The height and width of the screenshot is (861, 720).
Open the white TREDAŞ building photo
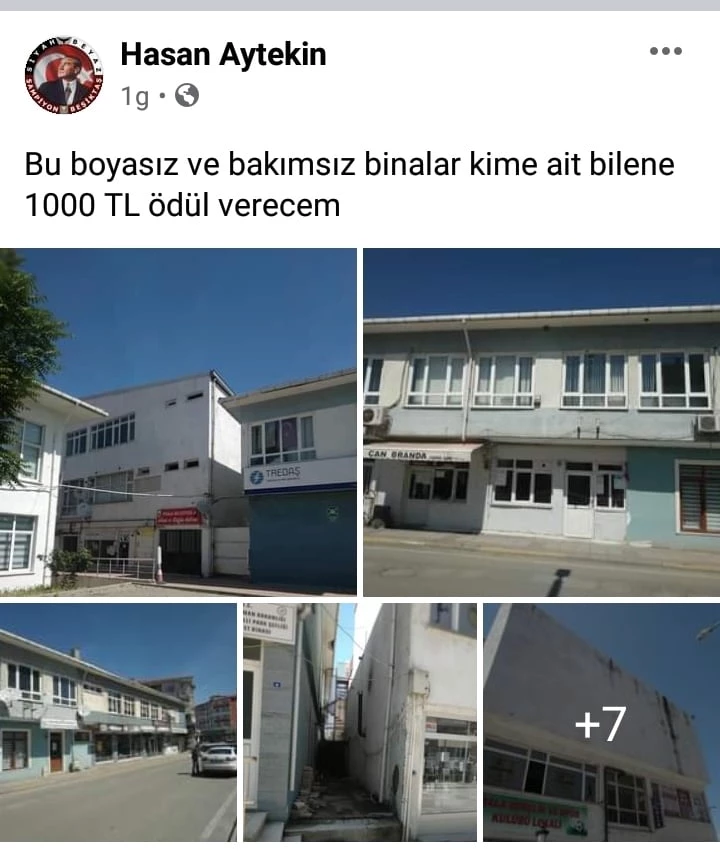(x=180, y=420)
